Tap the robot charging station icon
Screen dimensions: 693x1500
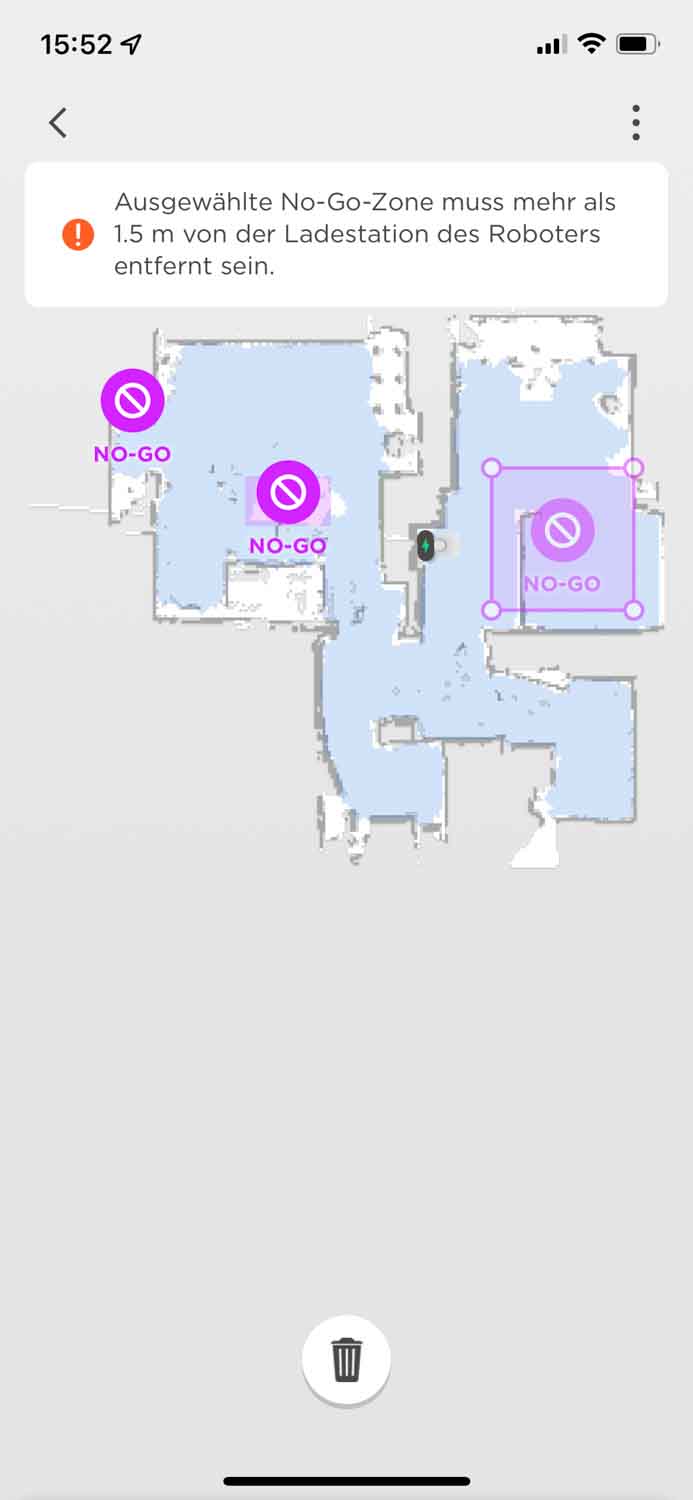tap(427, 546)
